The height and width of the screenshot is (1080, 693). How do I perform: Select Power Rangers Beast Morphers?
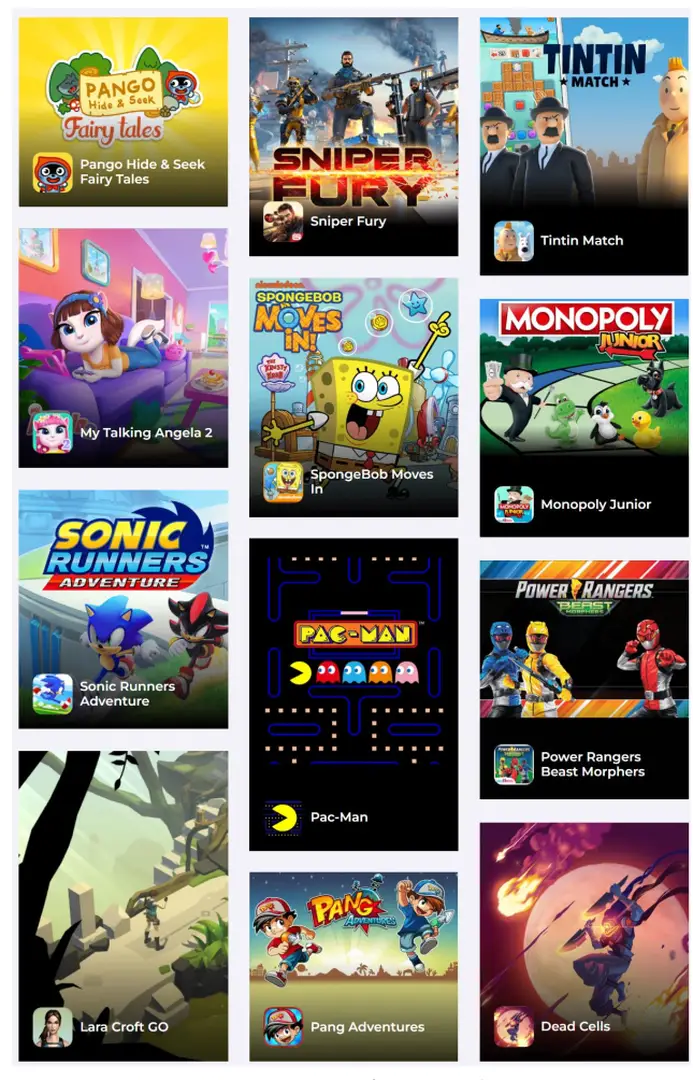(x=584, y=680)
